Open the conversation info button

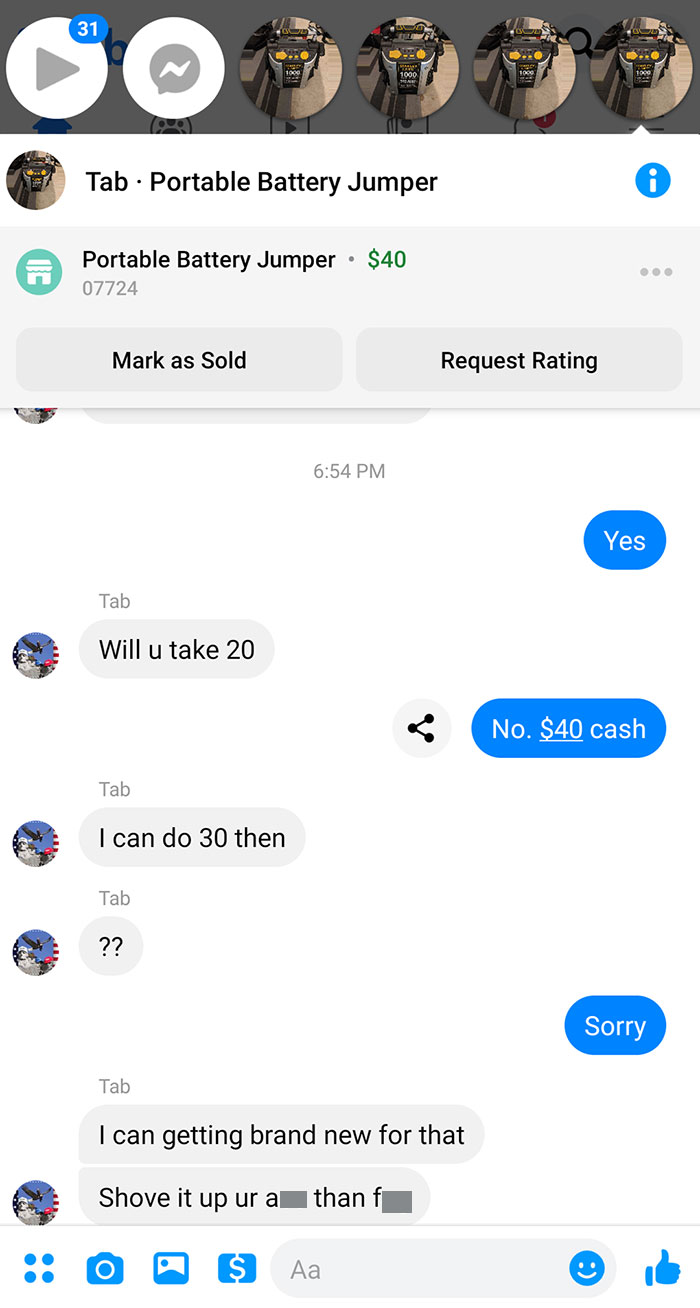[x=652, y=181]
